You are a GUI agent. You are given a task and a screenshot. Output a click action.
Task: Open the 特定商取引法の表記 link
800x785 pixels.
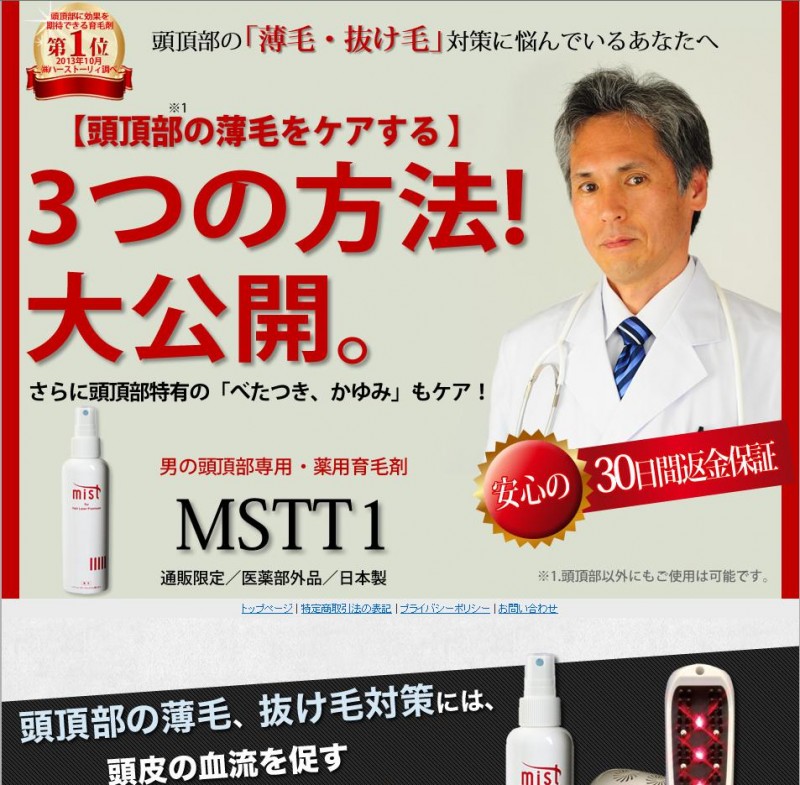[346, 608]
